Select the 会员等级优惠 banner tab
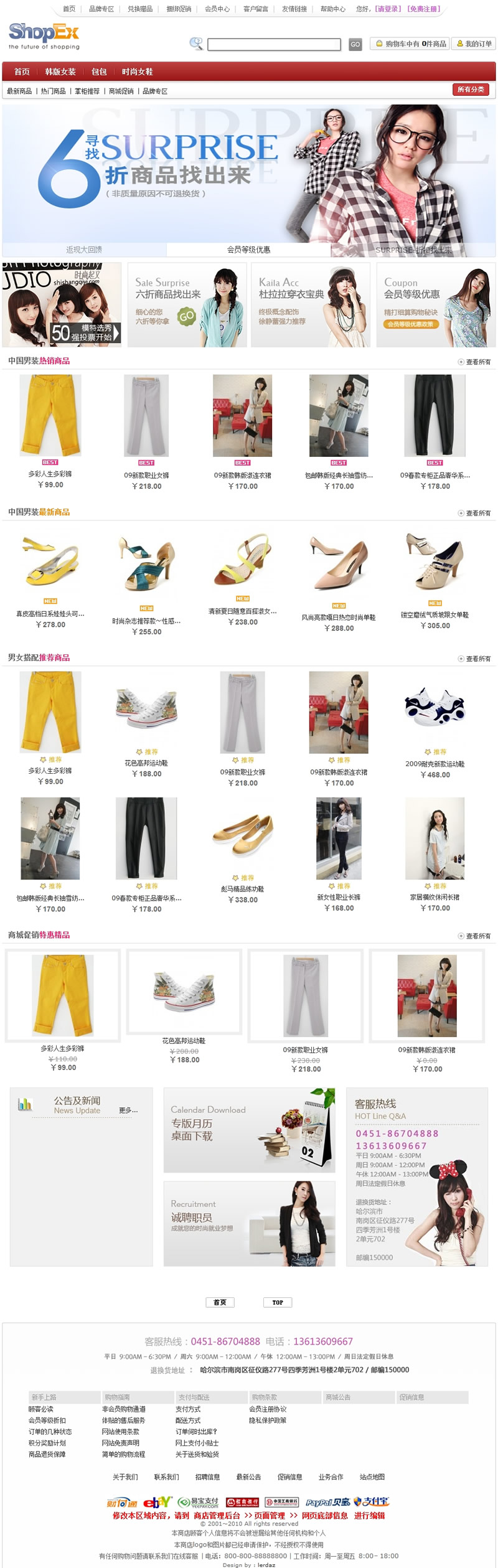The height and width of the screenshot is (1568, 498). pyautogui.click(x=248, y=250)
